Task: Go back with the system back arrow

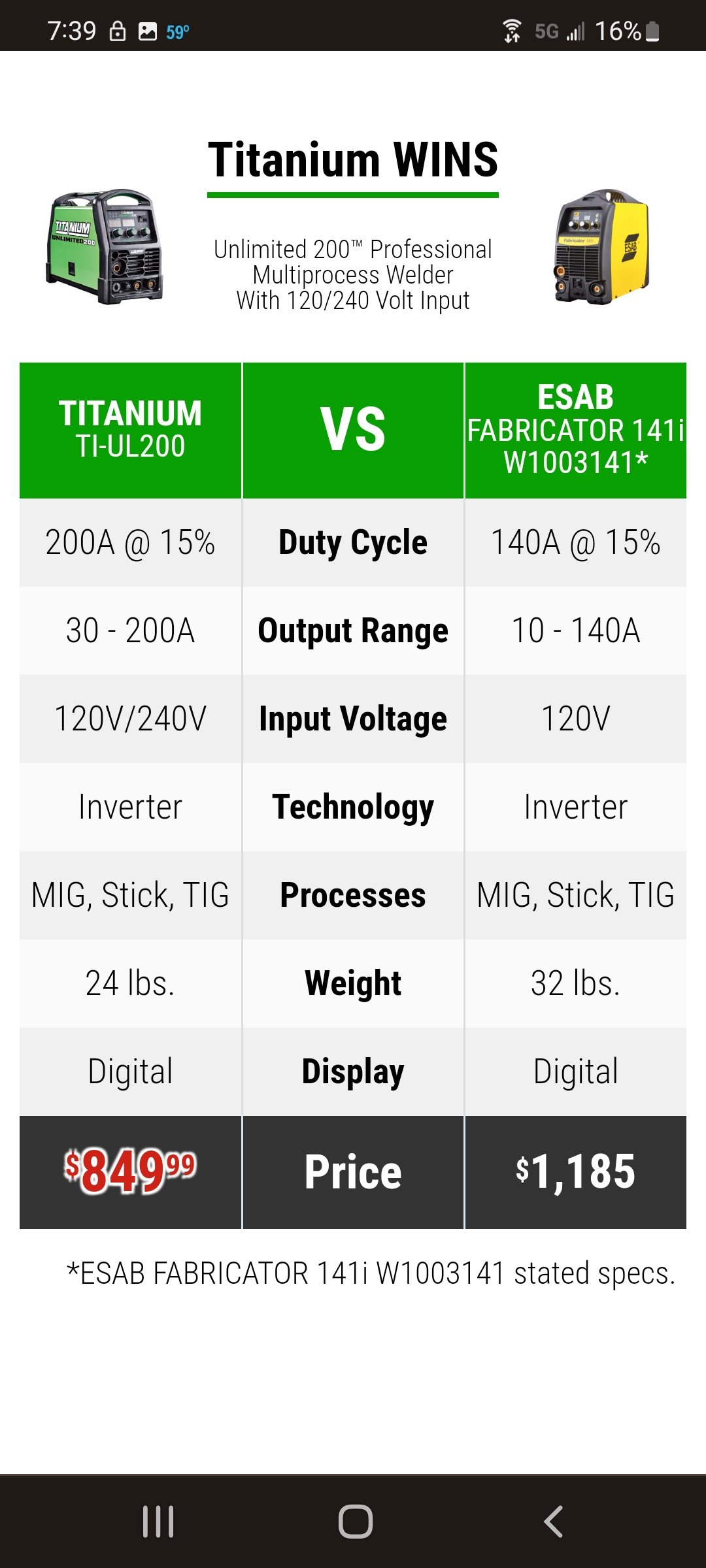Action: 553,1522
